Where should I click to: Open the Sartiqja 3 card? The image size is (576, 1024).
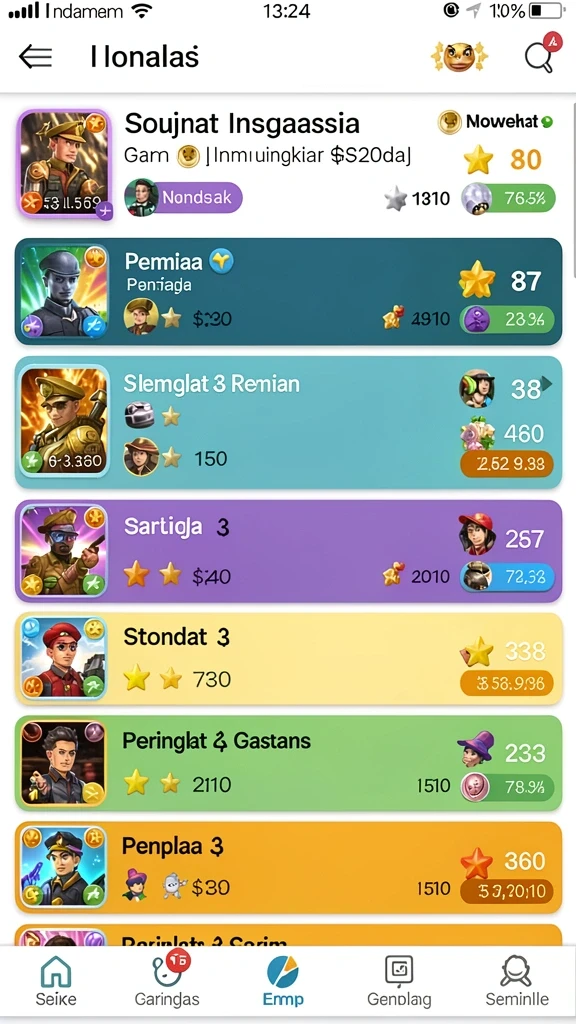click(288, 551)
